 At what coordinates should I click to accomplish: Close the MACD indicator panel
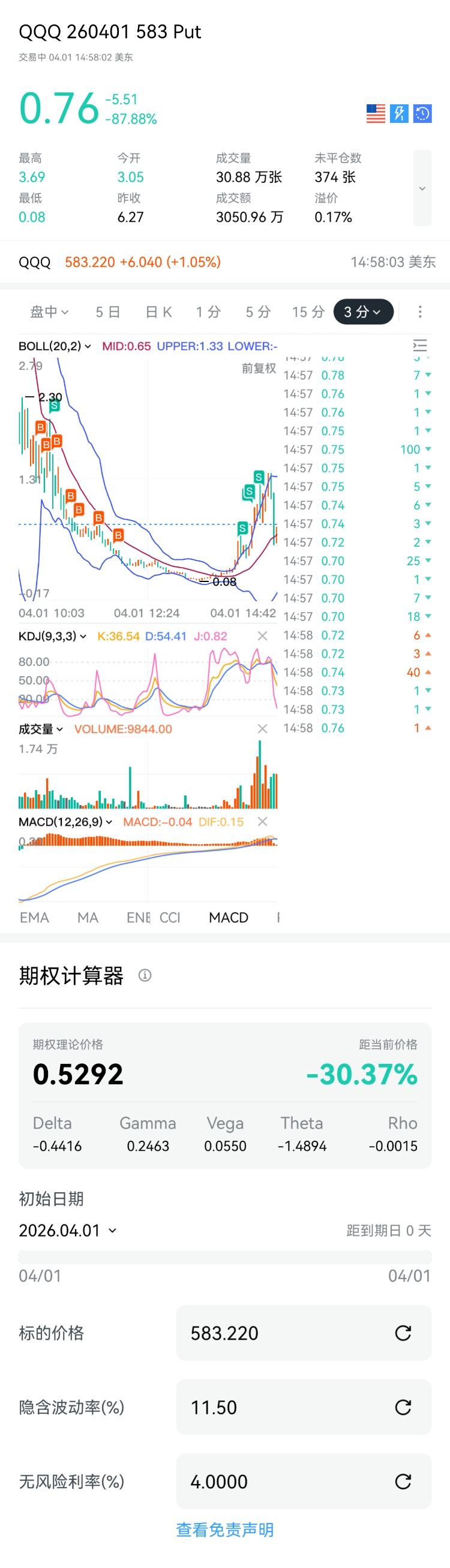tap(262, 822)
